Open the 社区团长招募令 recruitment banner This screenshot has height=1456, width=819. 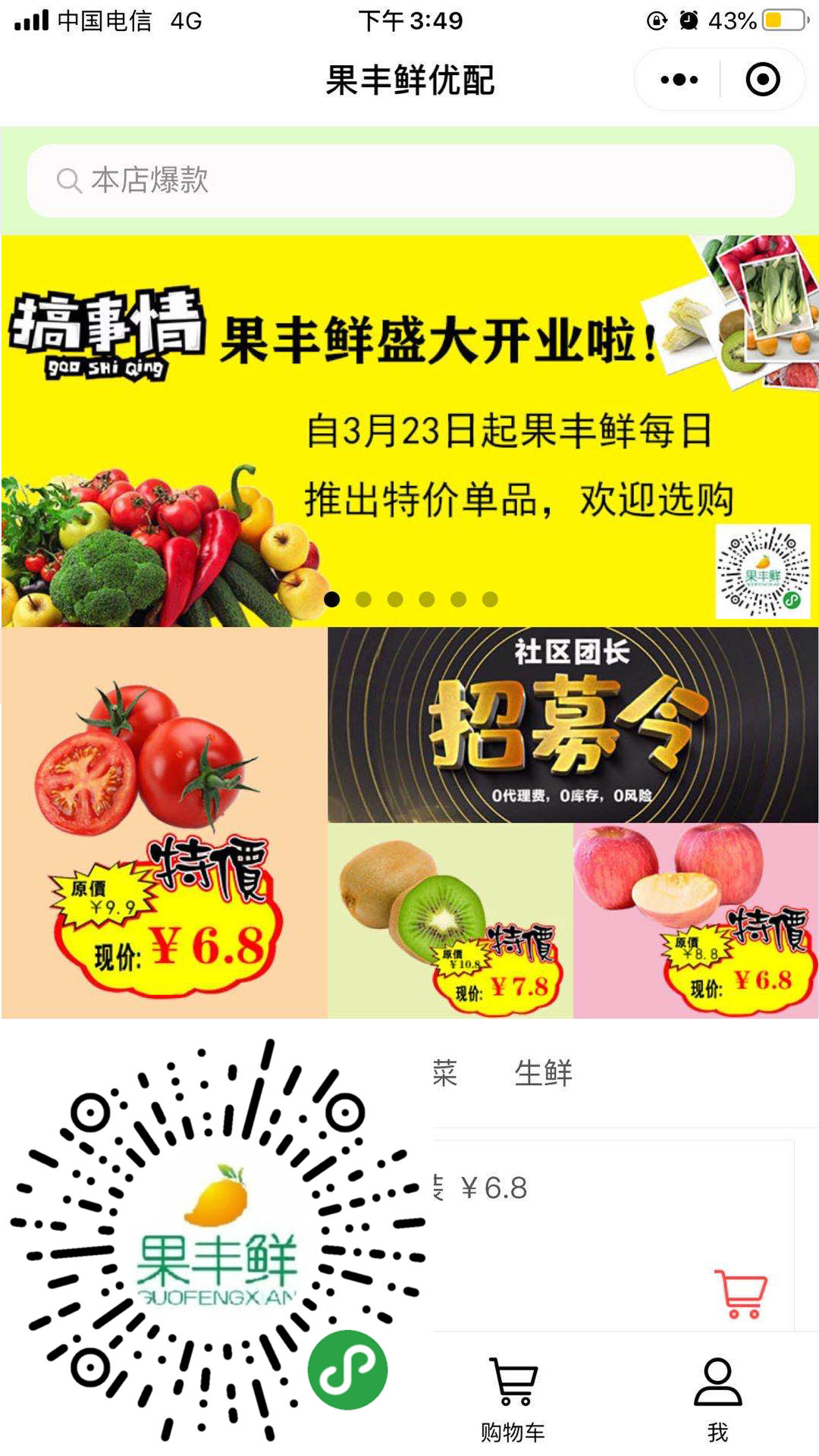(x=573, y=725)
